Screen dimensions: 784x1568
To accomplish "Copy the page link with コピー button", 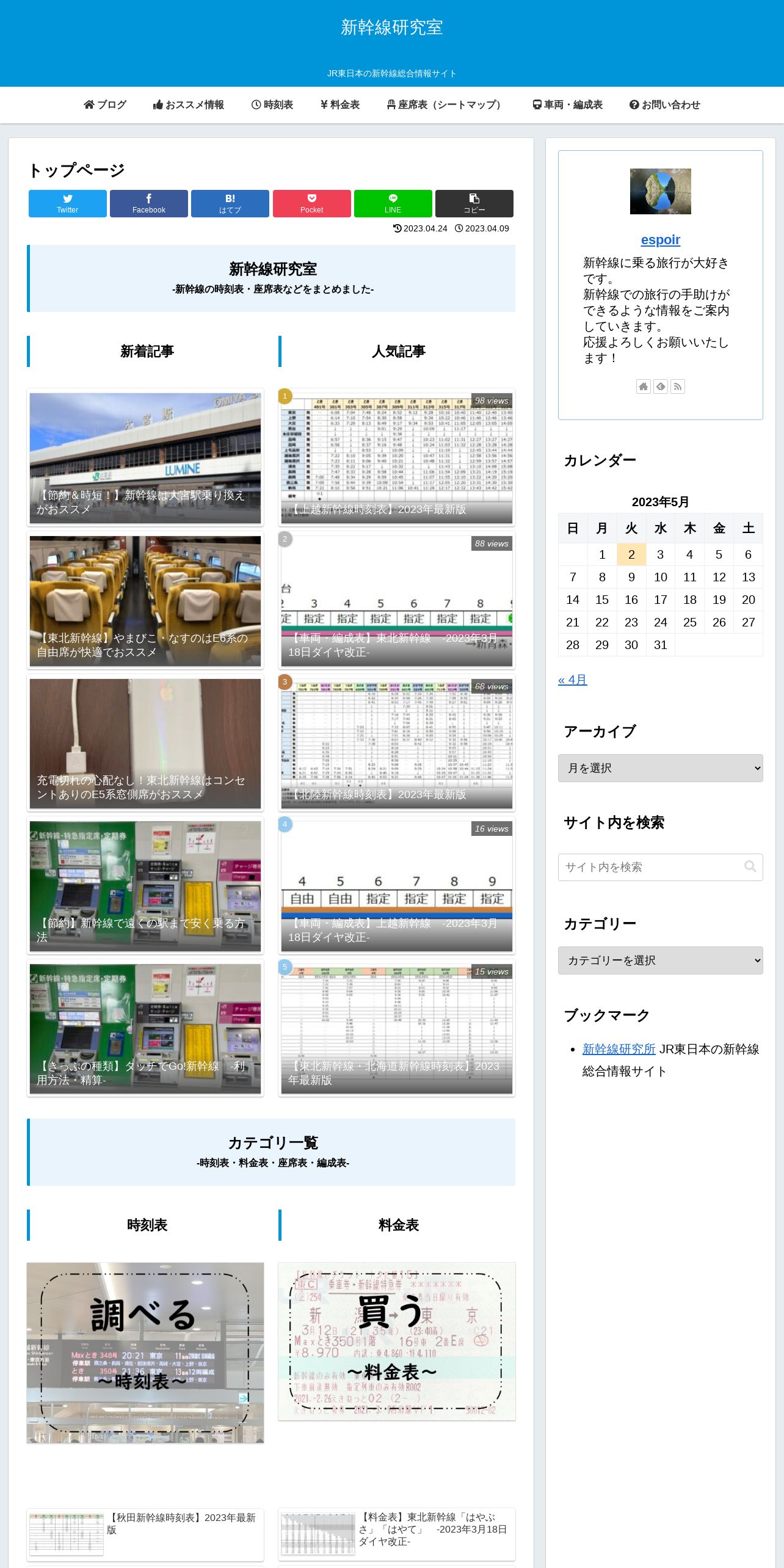I will [474, 203].
